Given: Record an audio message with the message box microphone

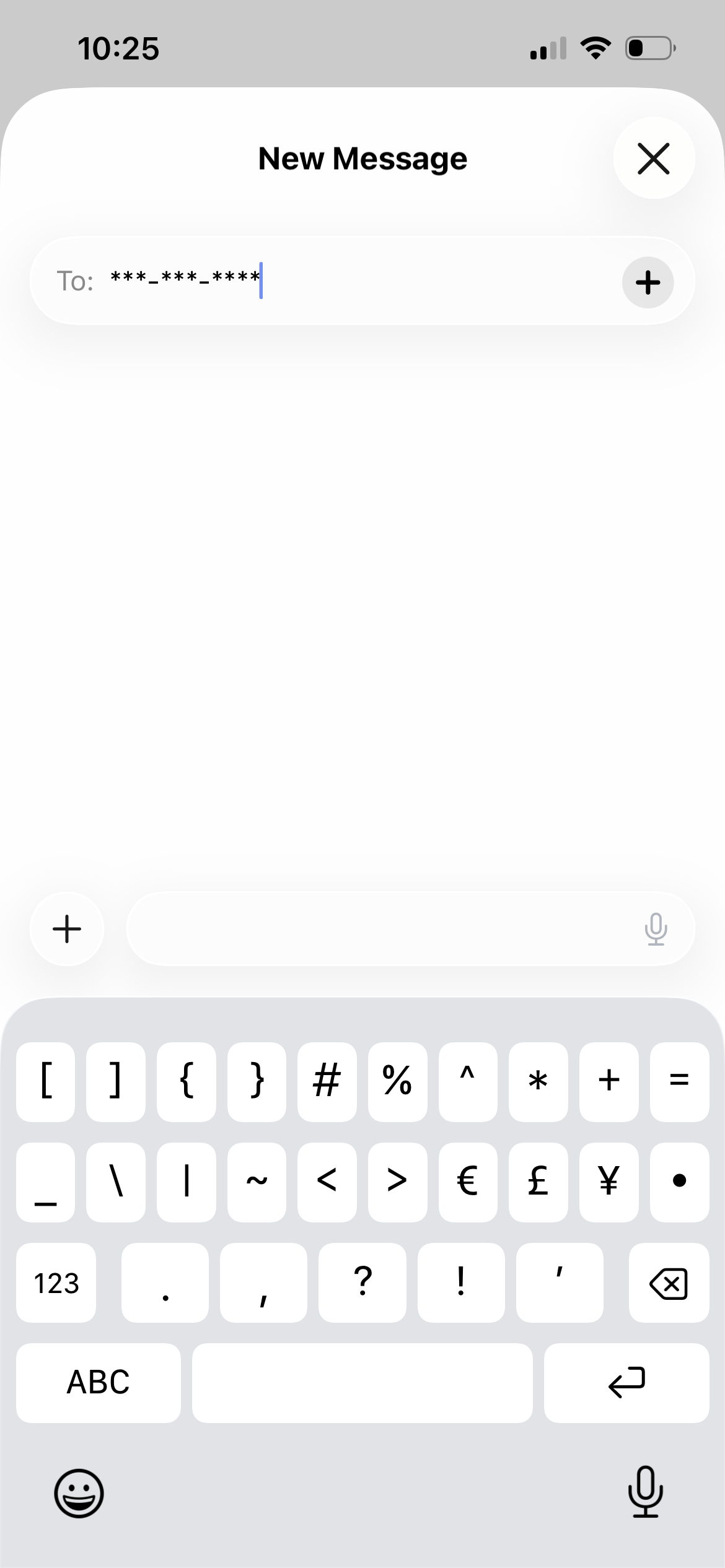Looking at the screenshot, I should tap(656, 929).
